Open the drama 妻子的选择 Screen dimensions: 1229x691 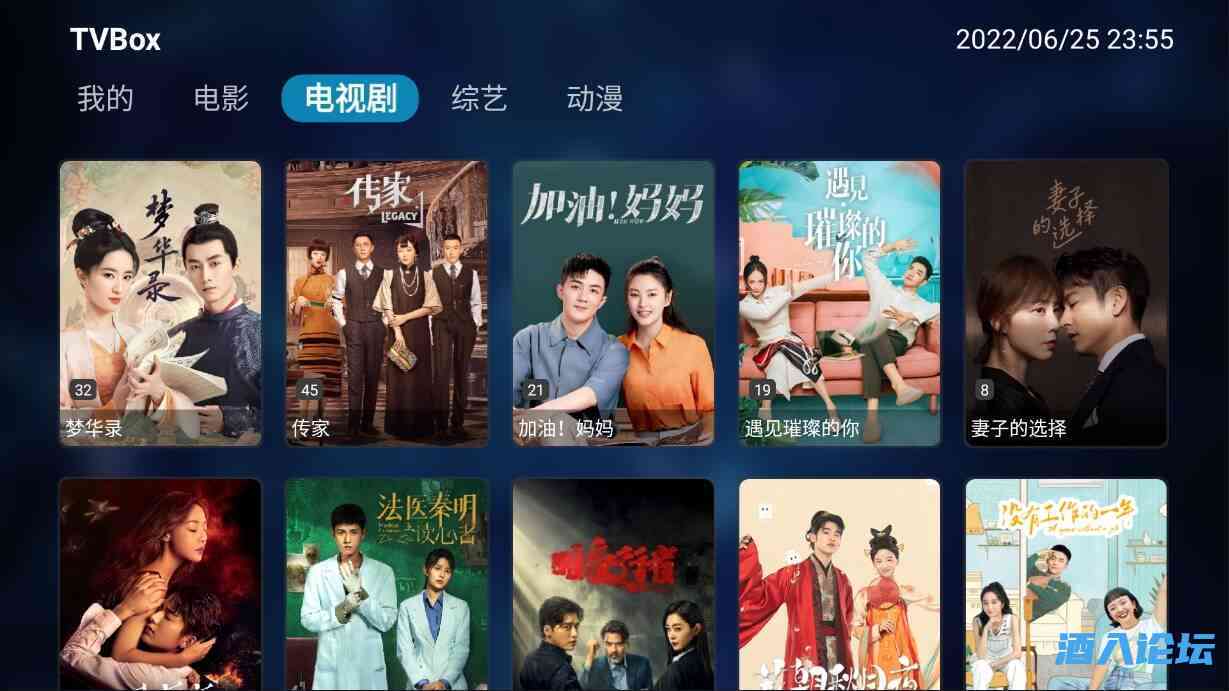click(x=1066, y=302)
